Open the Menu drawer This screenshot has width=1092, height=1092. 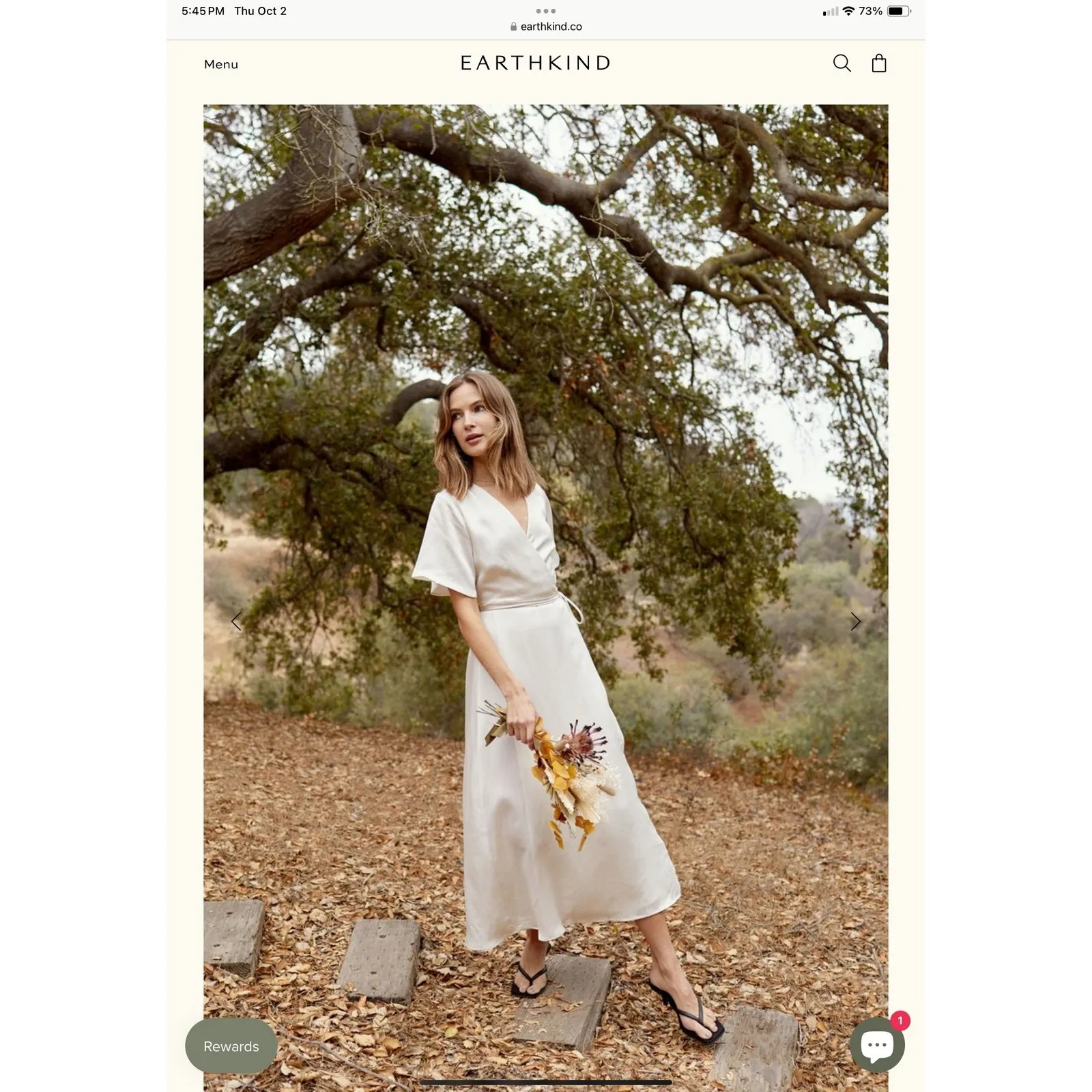[221, 64]
